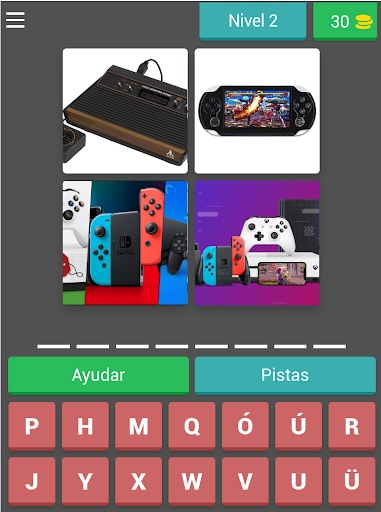Choose the letter Y key
Viewport: 381px width, 512px height.
point(85,481)
